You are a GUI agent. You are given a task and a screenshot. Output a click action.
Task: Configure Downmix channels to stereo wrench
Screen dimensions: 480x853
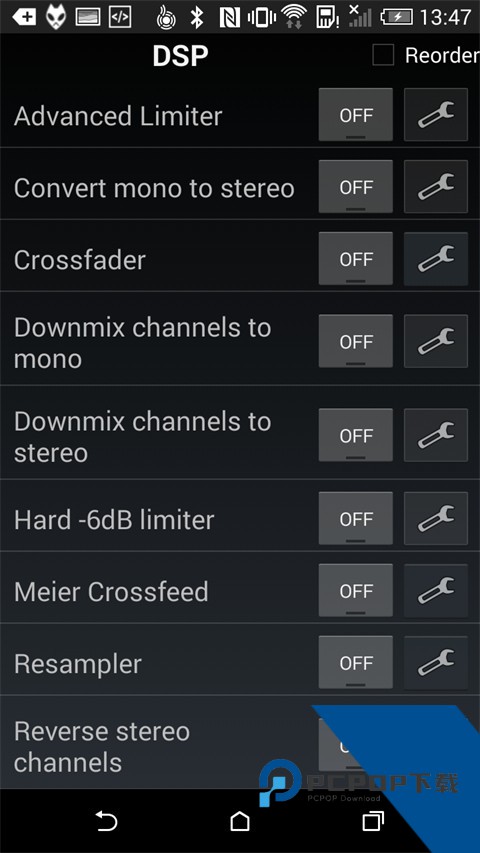click(436, 435)
